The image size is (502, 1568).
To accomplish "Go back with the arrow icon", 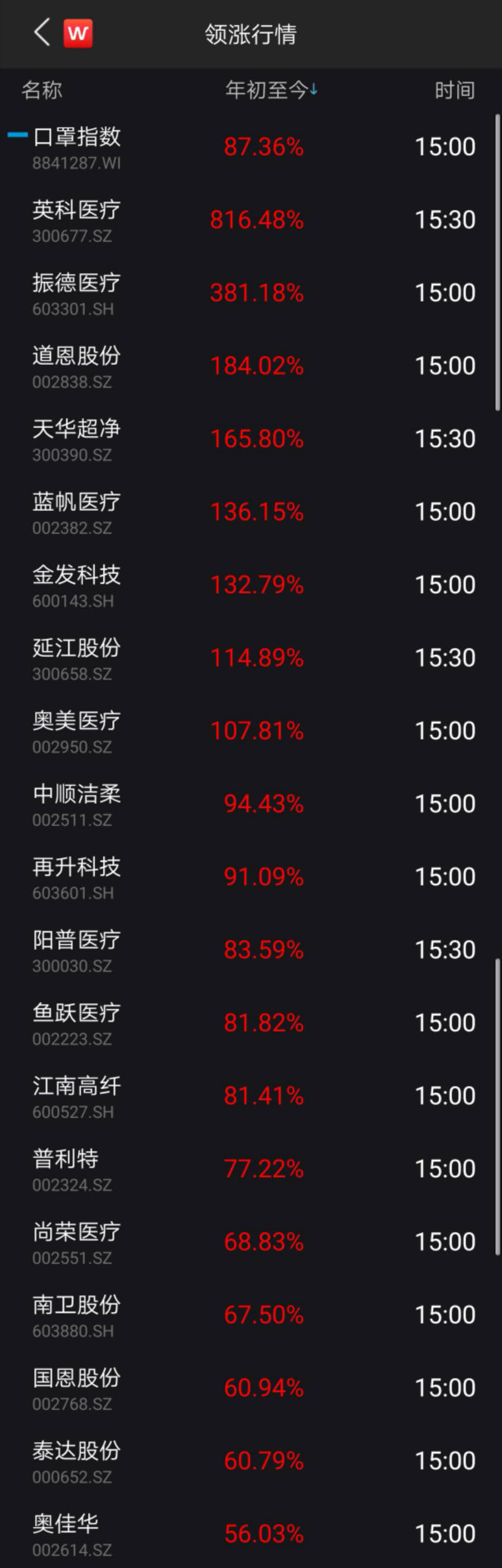I will tap(41, 32).
